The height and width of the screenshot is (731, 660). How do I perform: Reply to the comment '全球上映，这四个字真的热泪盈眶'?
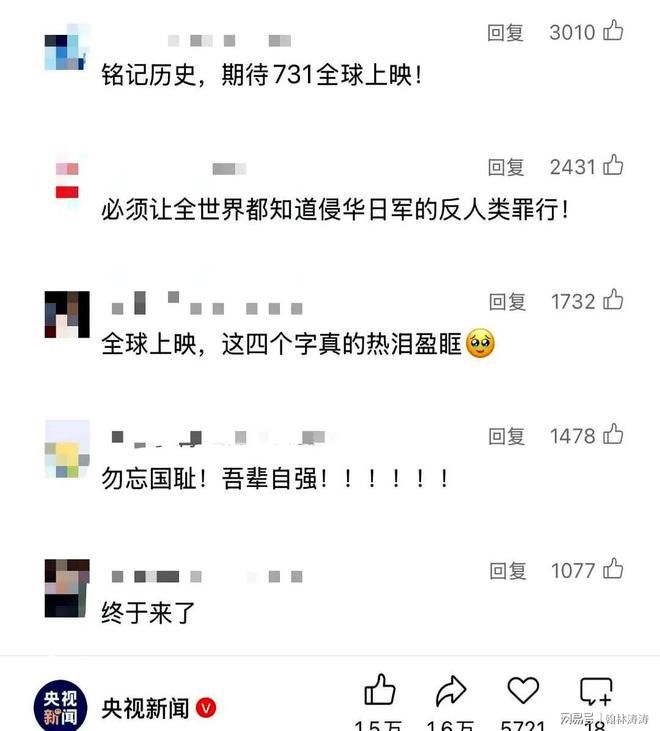[x=506, y=302]
